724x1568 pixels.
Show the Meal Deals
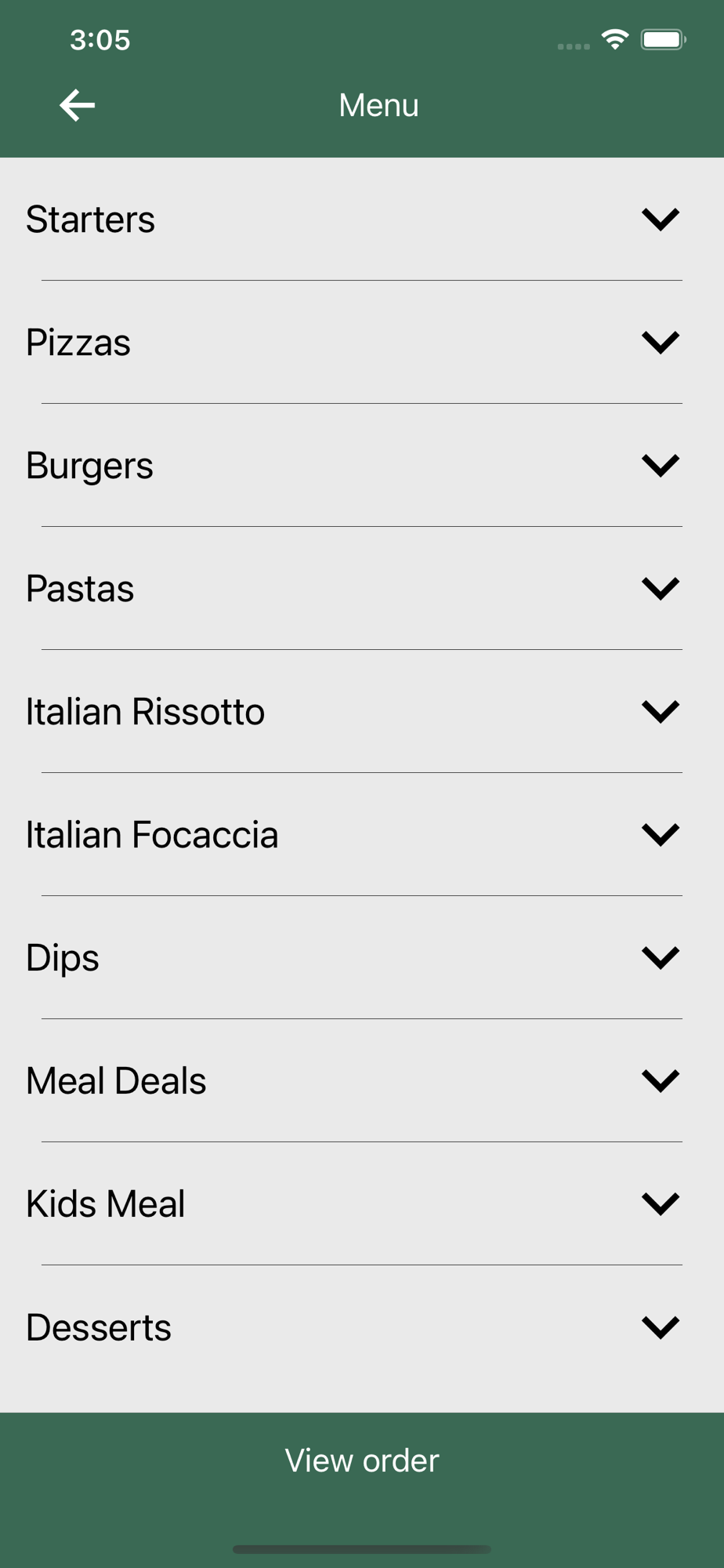click(660, 1081)
